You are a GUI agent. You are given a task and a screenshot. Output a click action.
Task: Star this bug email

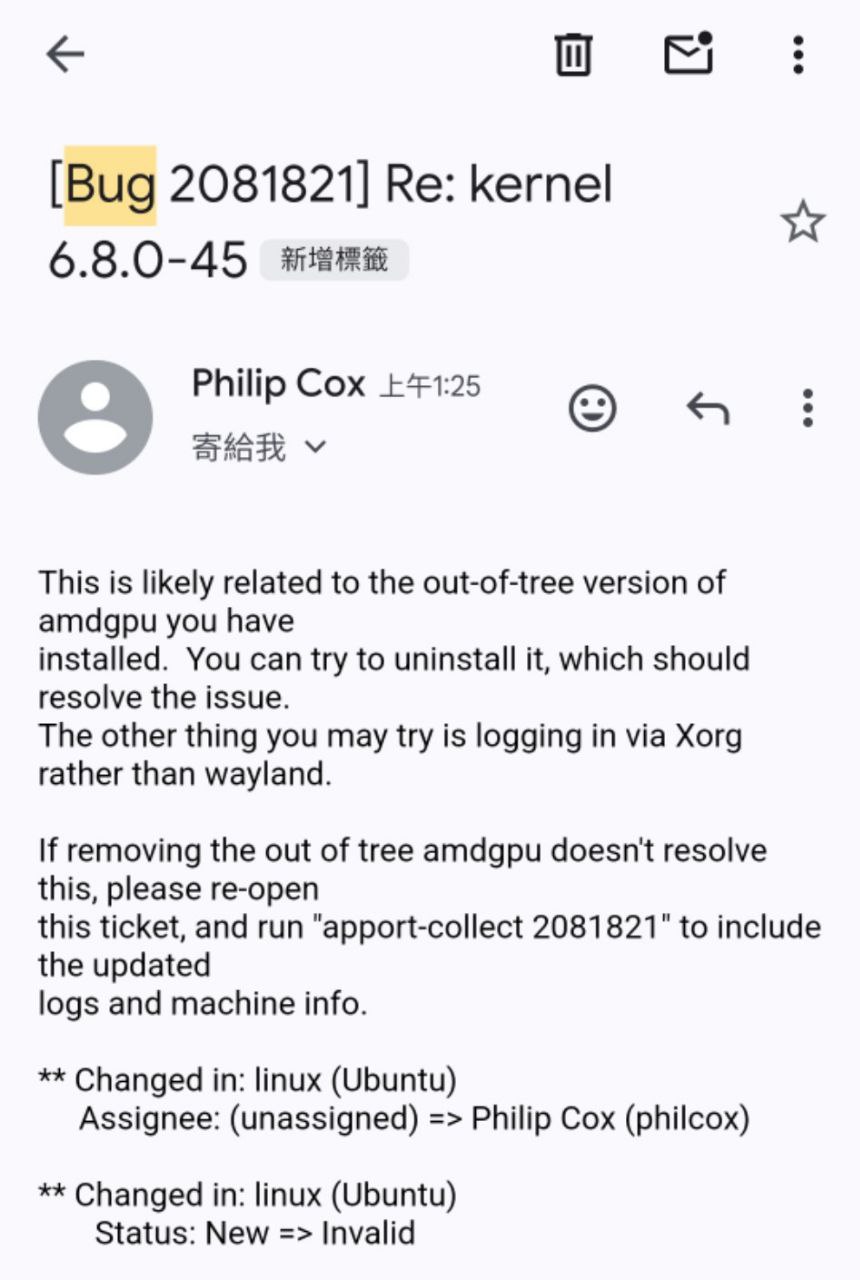coord(802,222)
